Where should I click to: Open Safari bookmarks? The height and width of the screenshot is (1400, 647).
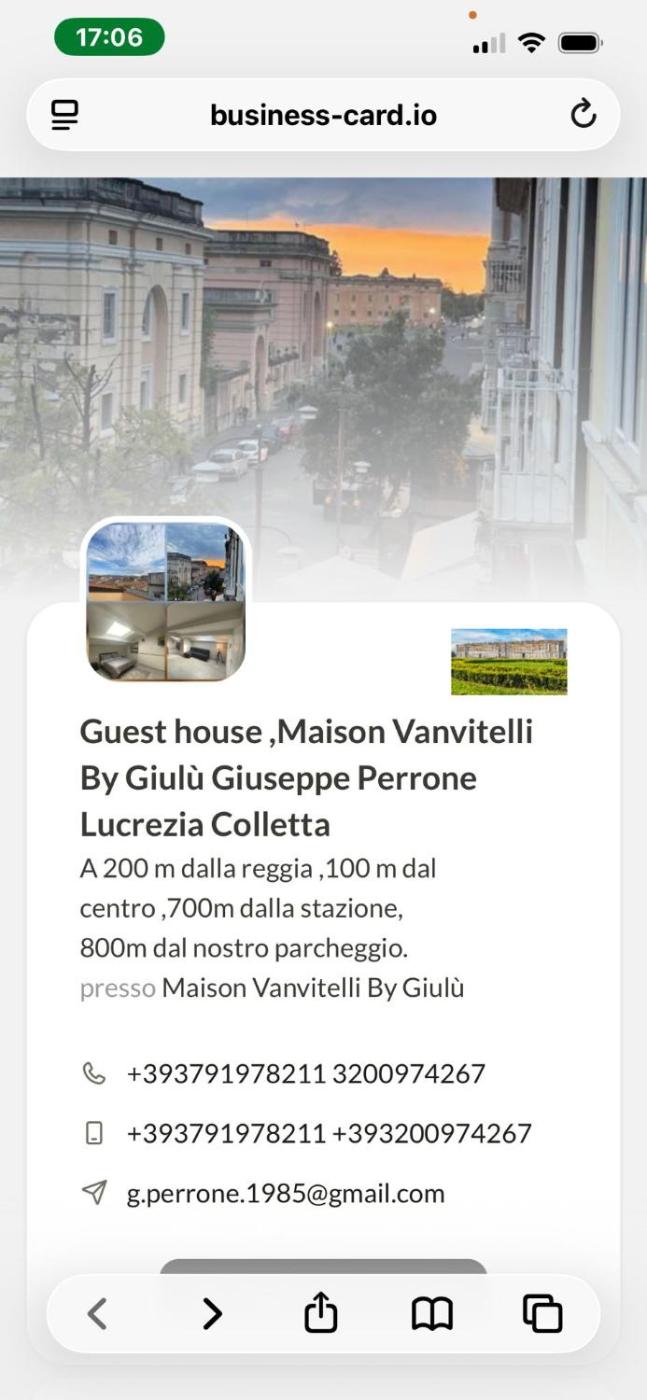coord(432,1313)
